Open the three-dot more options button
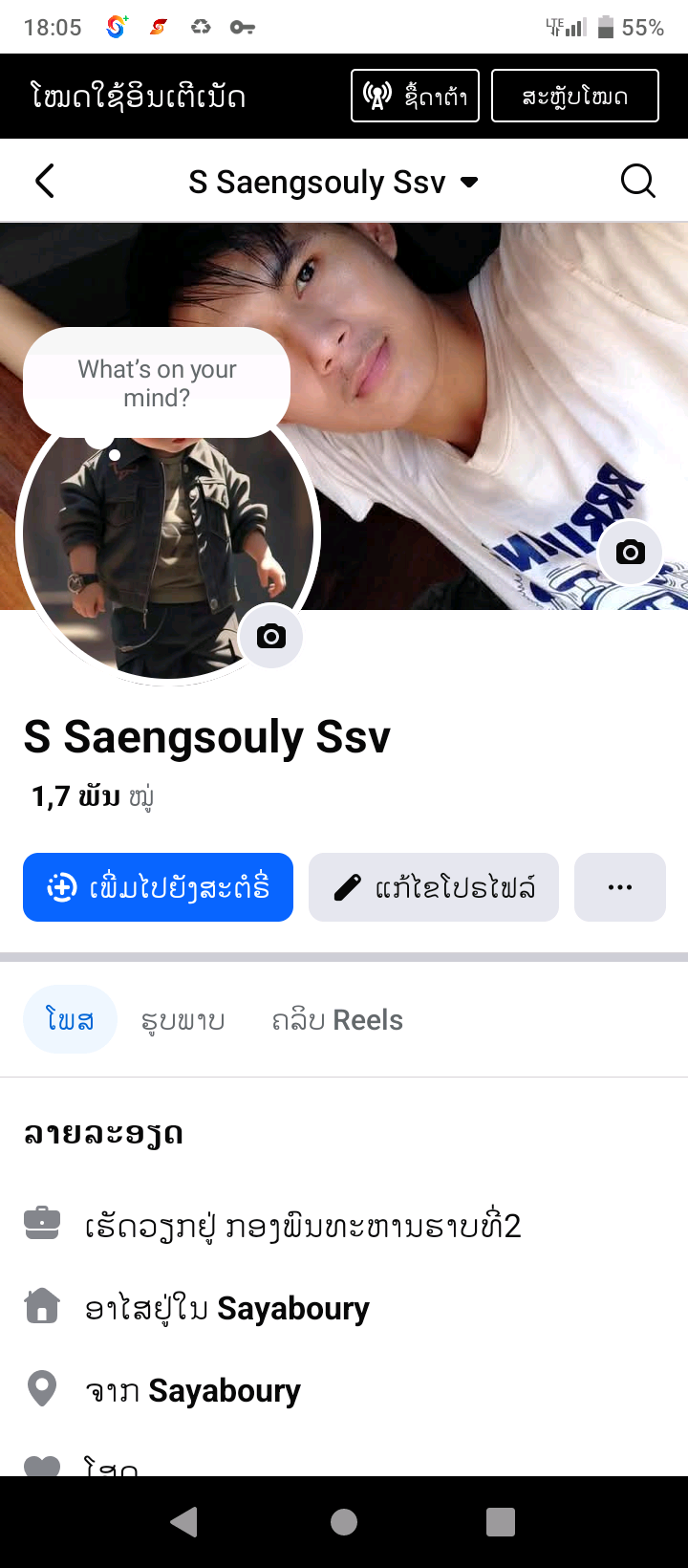Image resolution: width=688 pixels, height=1568 pixels. pyautogui.click(x=619, y=887)
